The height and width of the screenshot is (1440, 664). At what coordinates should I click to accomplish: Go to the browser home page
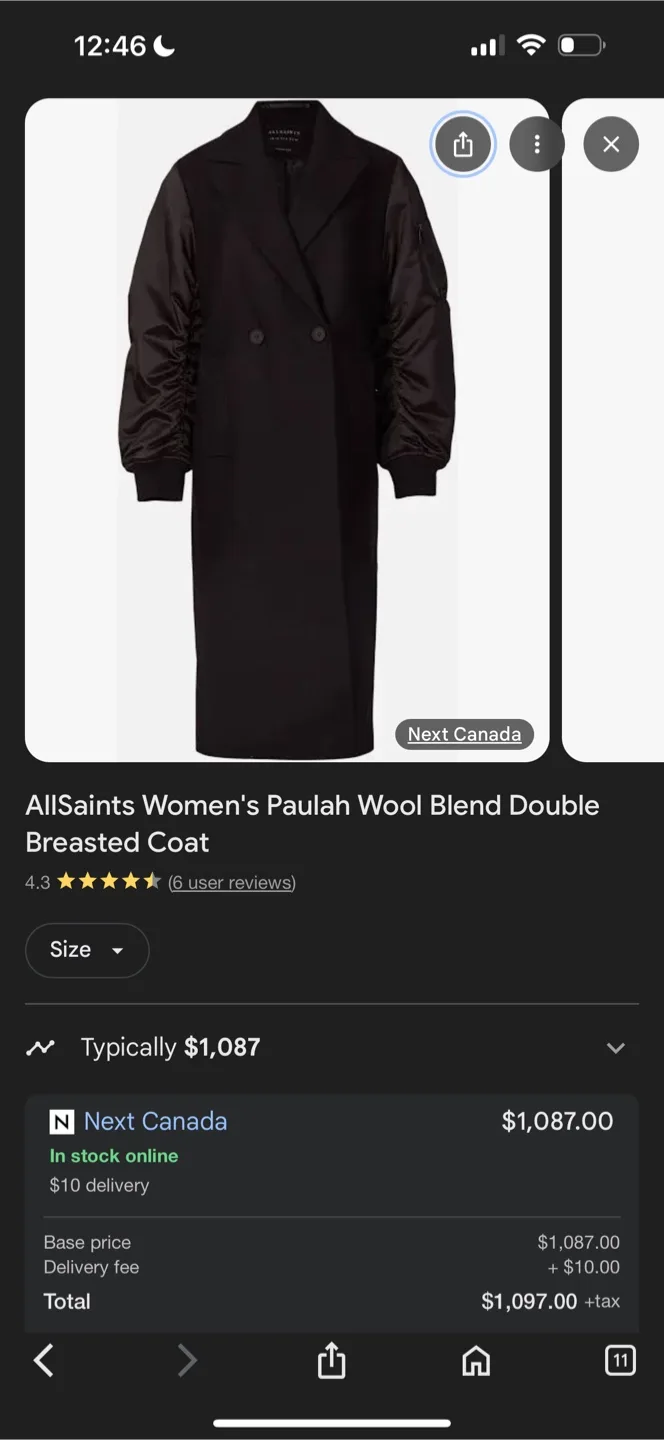(476, 1360)
